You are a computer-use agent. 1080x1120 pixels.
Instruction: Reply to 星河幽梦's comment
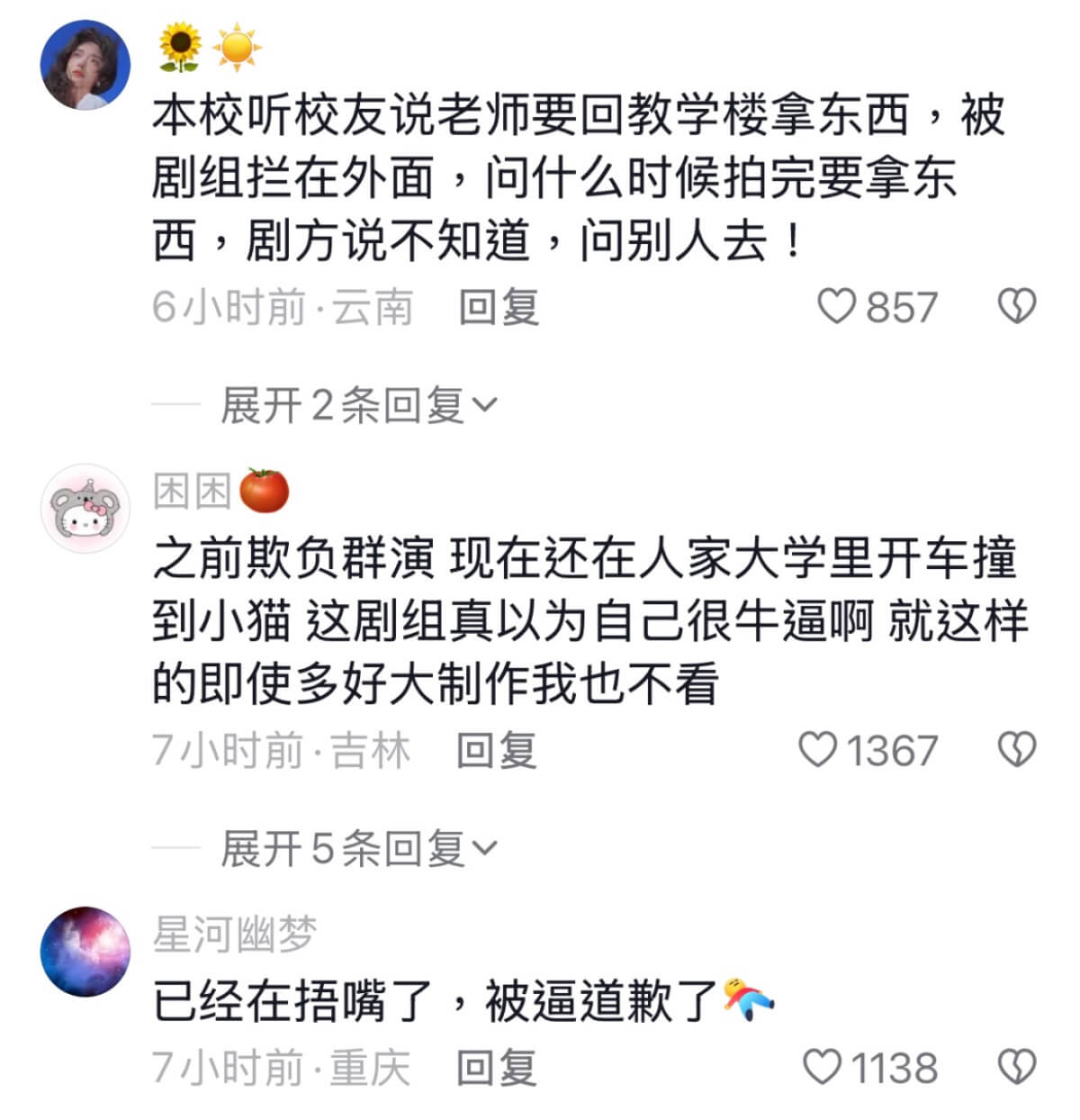click(497, 1067)
